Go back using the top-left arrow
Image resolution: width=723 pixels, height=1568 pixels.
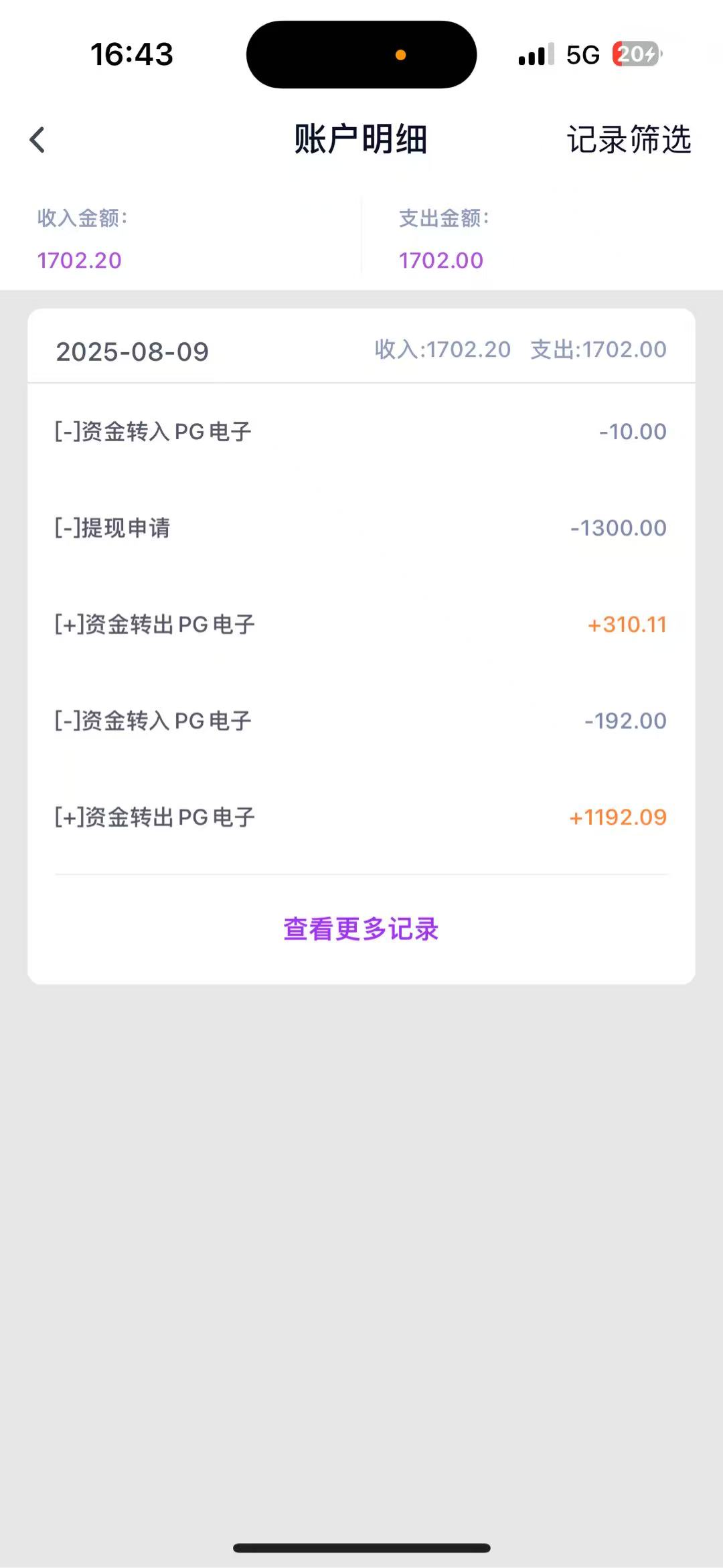[37, 140]
